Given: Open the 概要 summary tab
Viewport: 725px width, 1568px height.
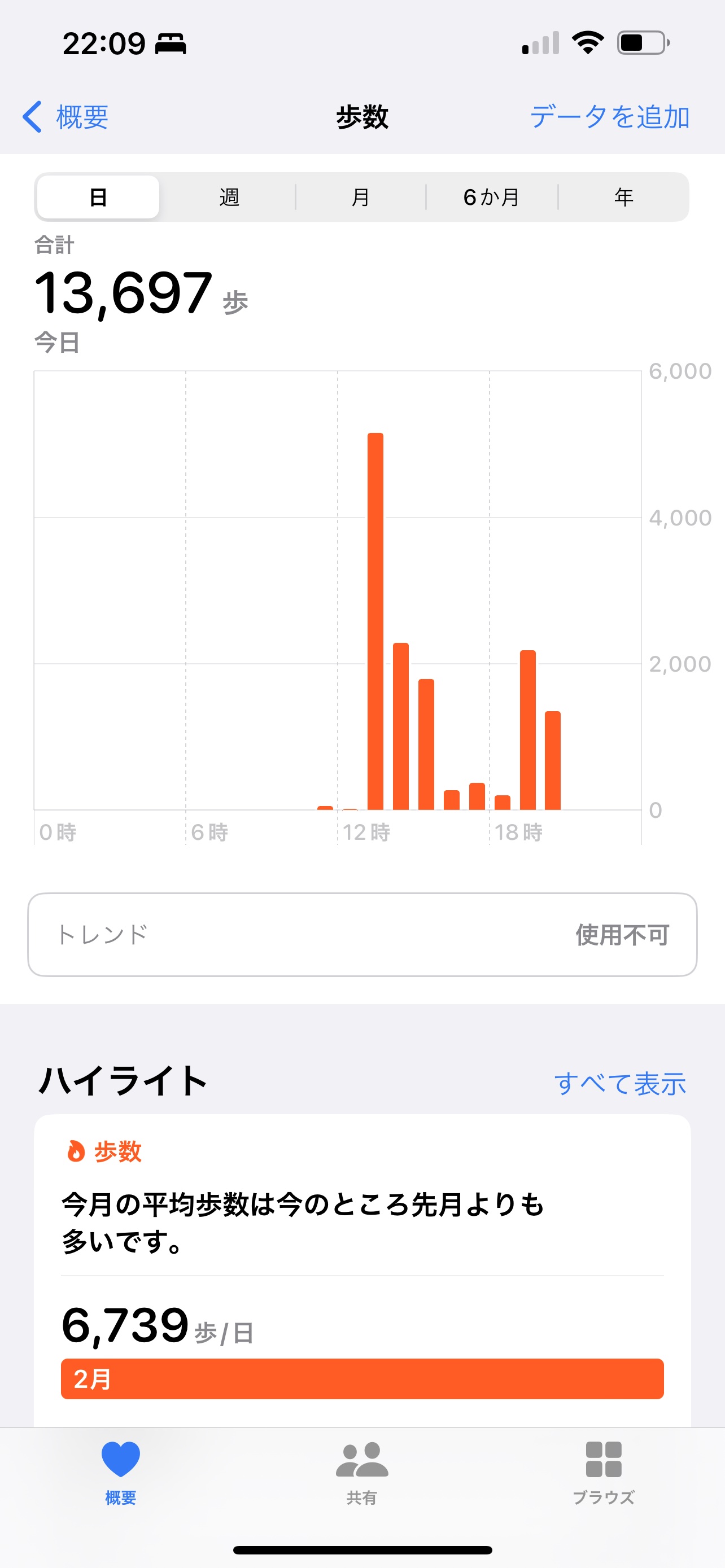Looking at the screenshot, I should point(120,1470).
